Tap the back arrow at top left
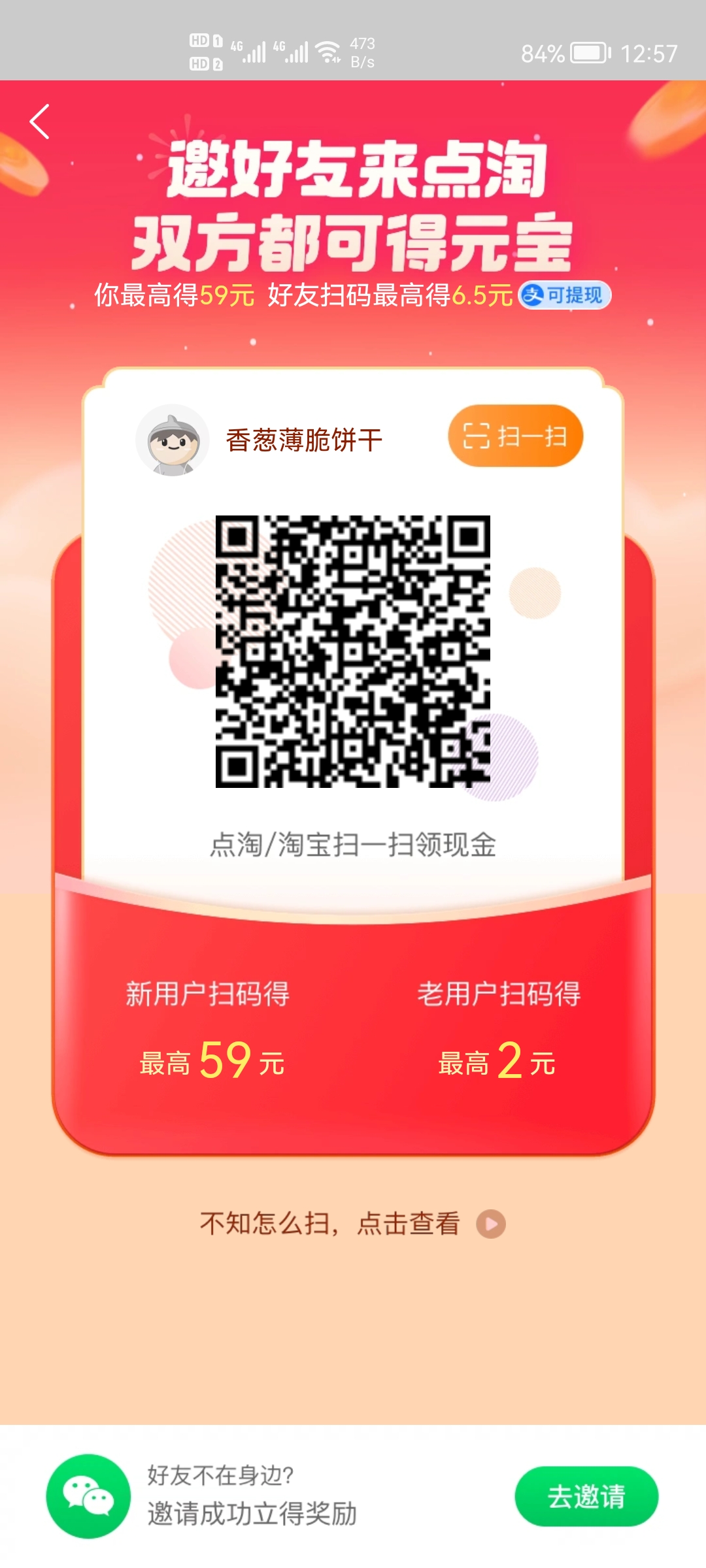706x1568 pixels. [41, 121]
